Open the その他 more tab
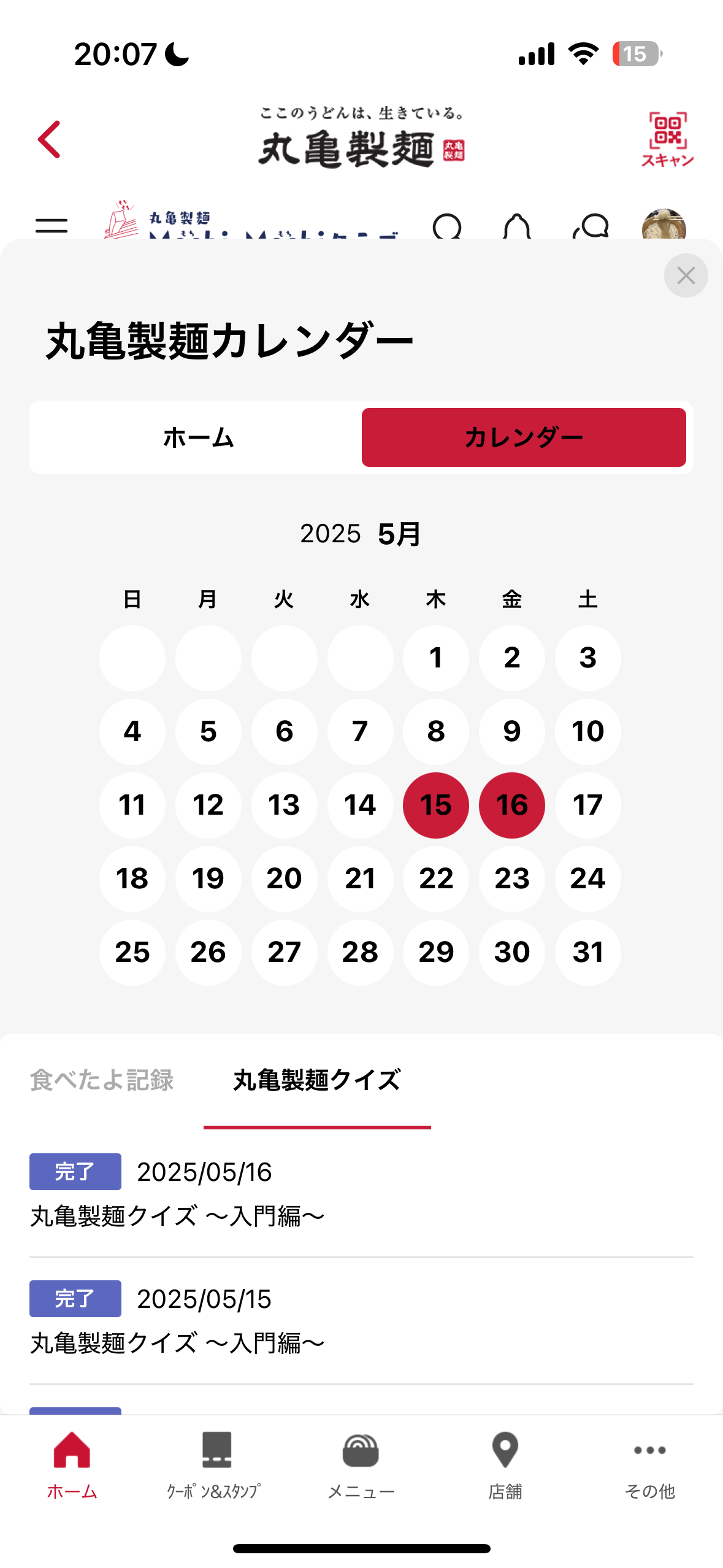The width and height of the screenshot is (723, 1568). pos(650,1466)
